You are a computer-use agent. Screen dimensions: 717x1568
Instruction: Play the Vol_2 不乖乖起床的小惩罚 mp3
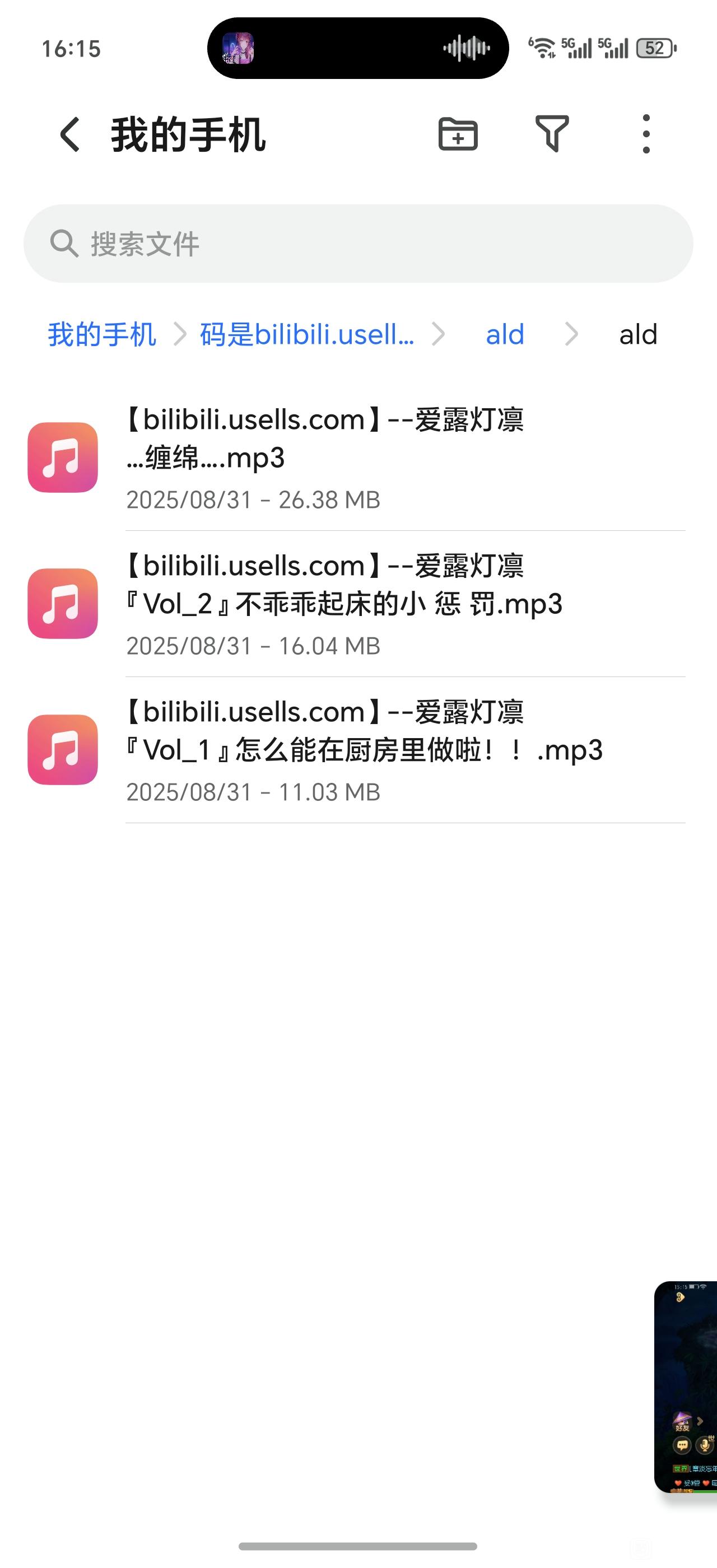[x=358, y=604]
